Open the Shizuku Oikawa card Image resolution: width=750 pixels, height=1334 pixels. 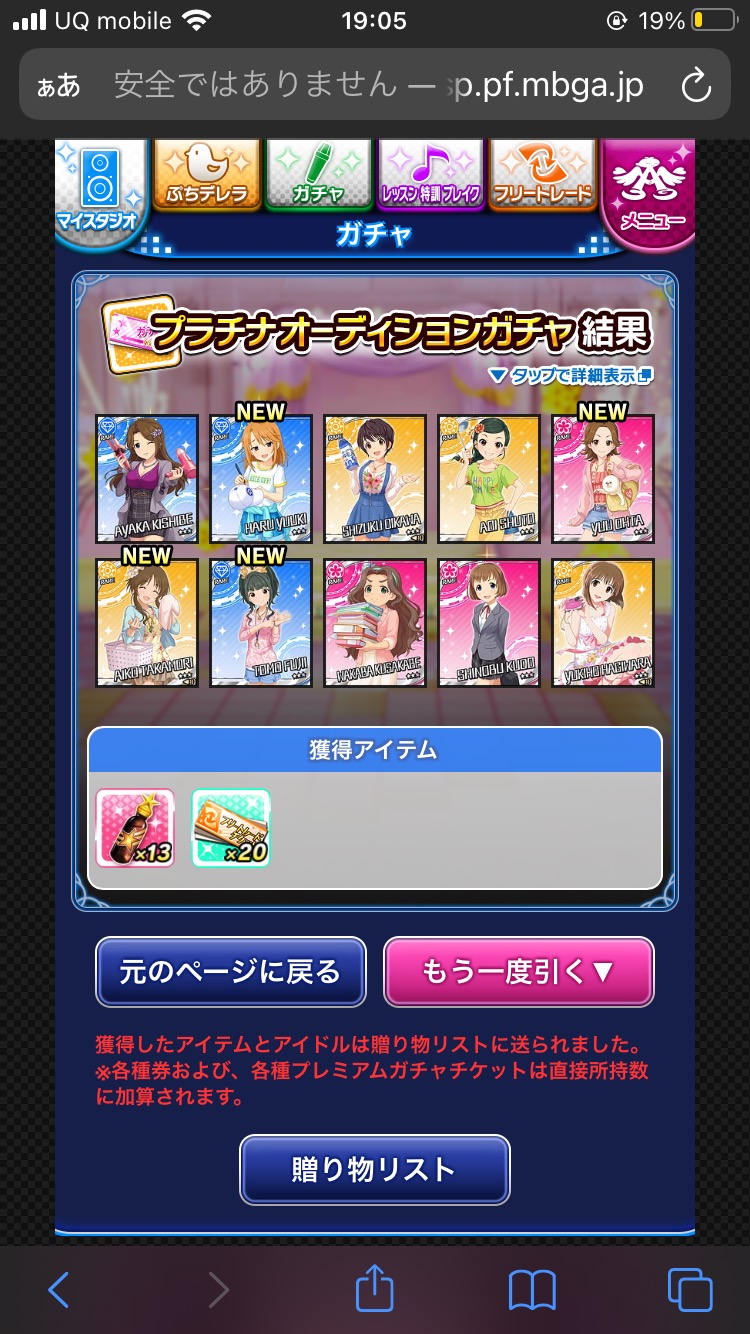click(375, 479)
